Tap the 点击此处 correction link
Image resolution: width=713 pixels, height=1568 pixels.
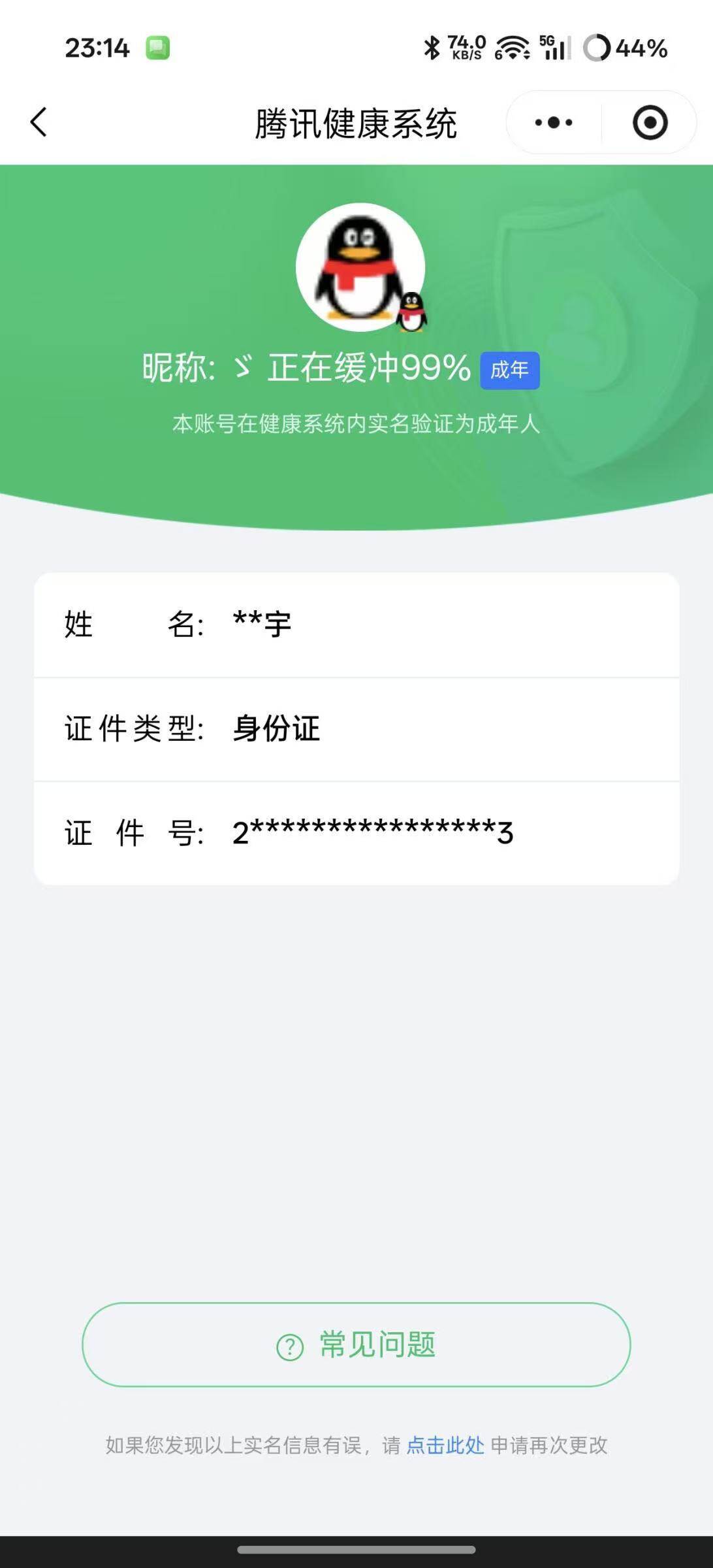[x=444, y=1442]
